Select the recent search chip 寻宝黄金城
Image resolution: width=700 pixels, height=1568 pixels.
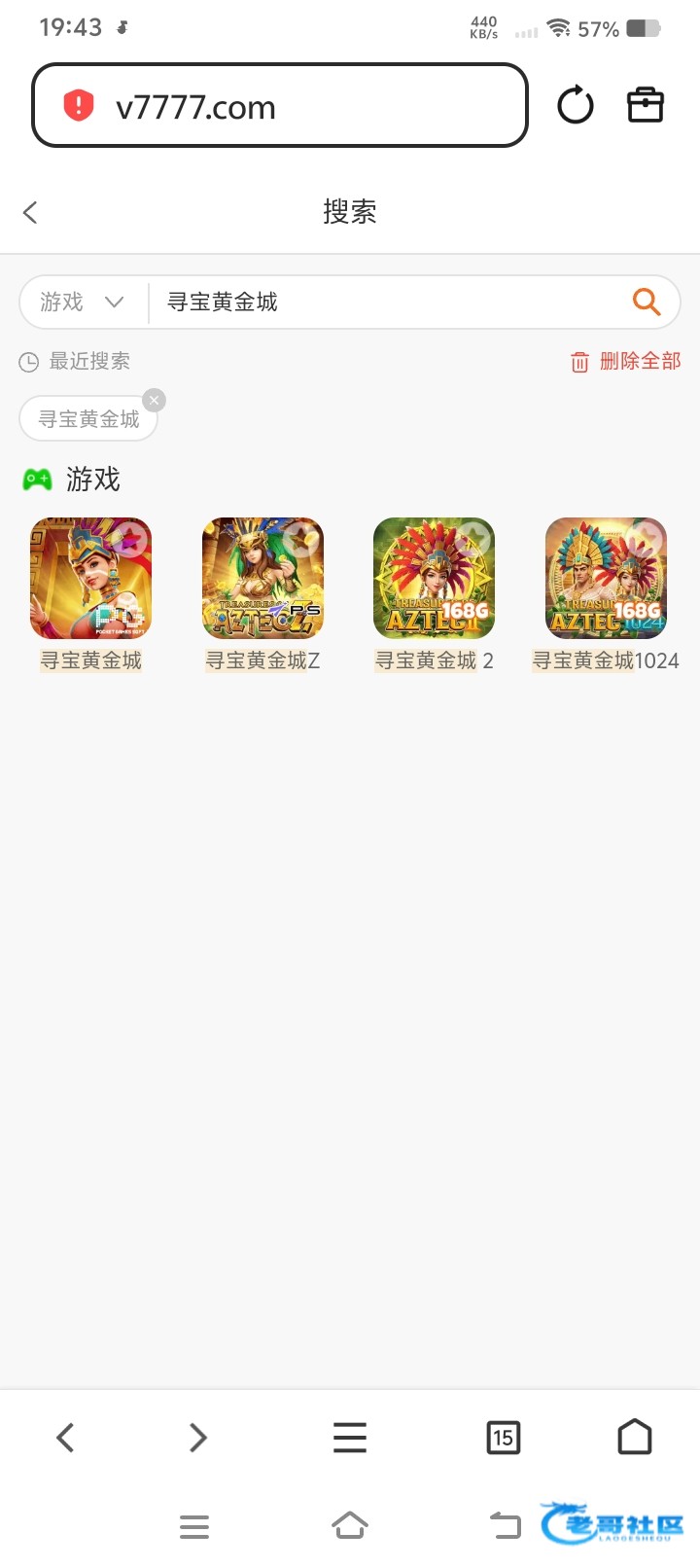click(87, 419)
